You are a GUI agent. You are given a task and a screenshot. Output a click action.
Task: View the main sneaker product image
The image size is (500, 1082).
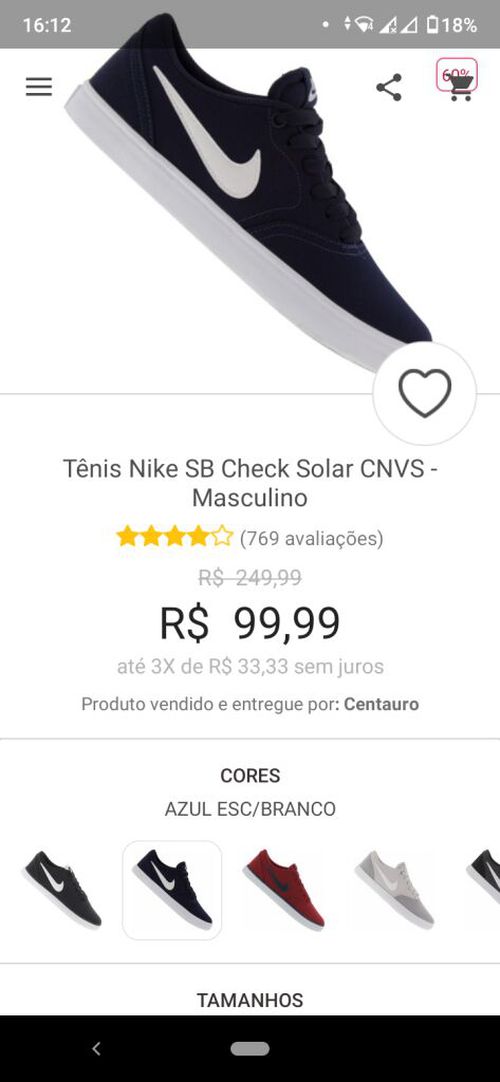click(x=250, y=200)
